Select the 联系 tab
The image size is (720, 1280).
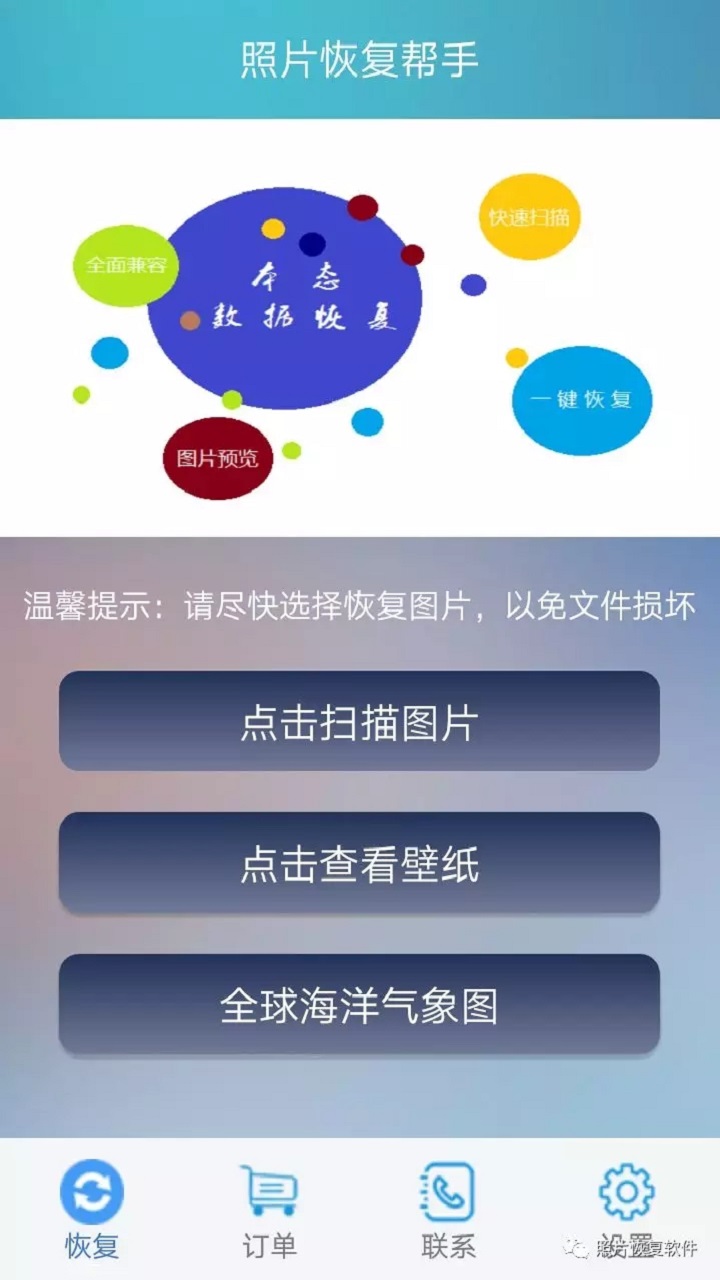447,1208
